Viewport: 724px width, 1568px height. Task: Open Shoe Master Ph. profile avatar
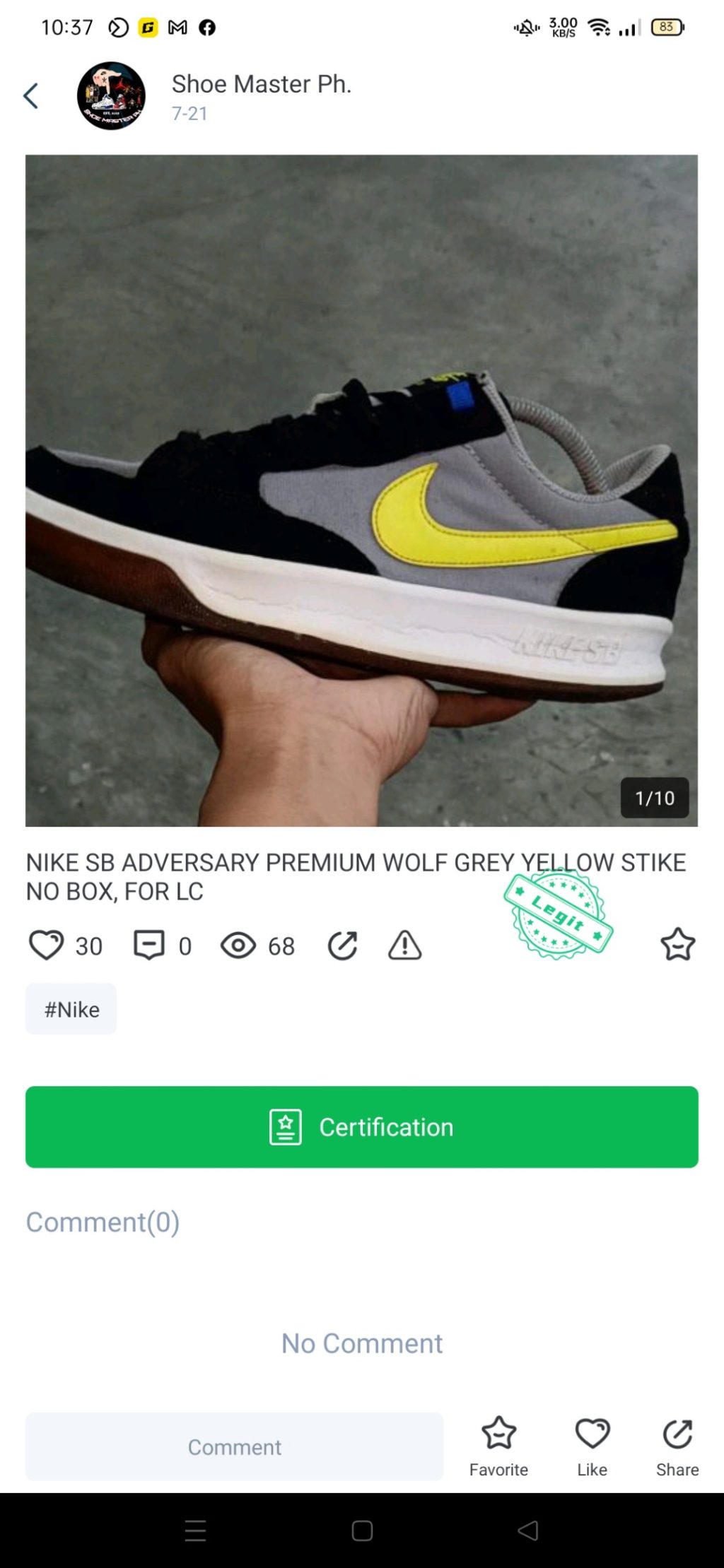click(111, 96)
